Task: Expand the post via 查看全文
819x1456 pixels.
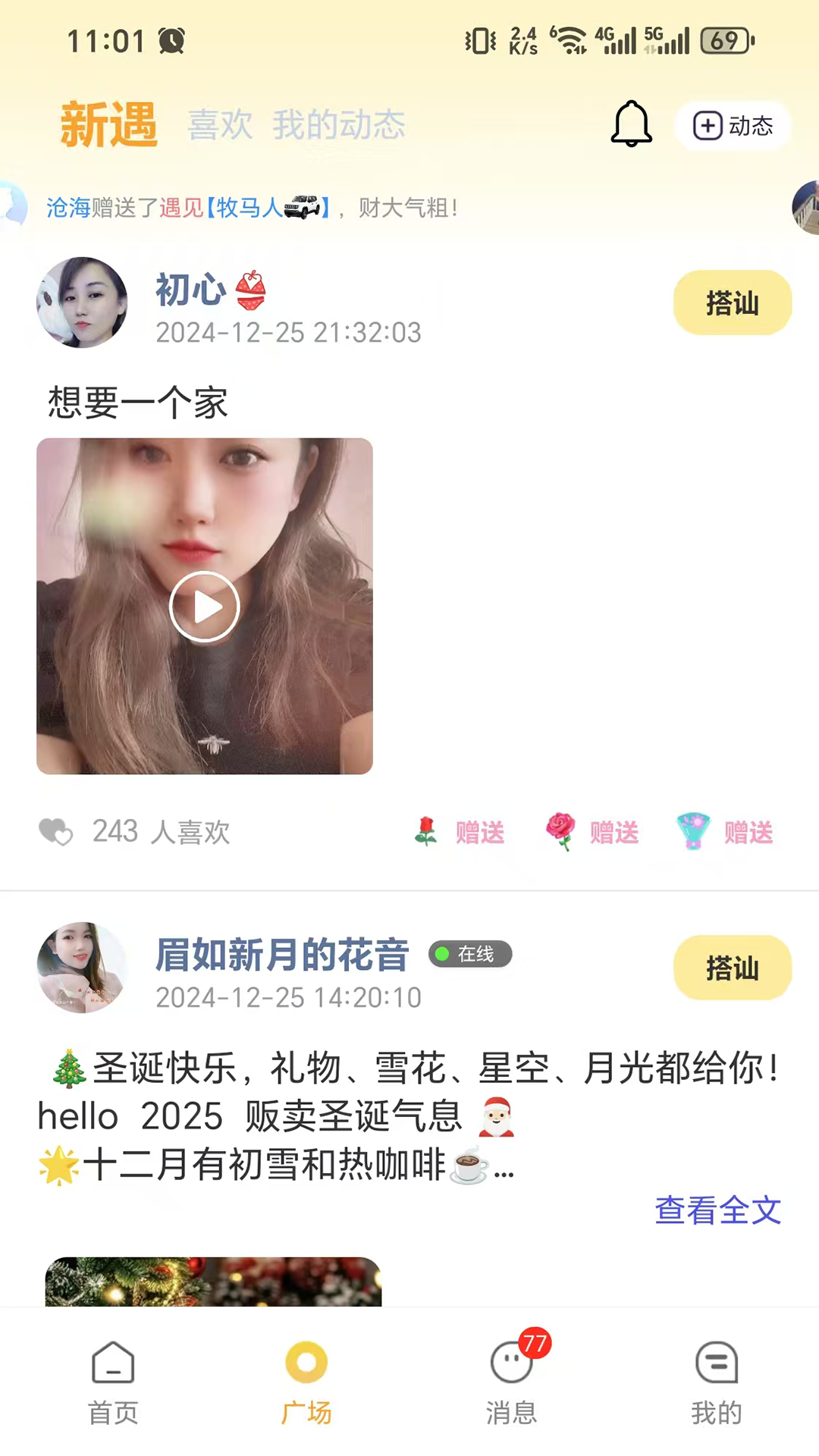Action: pos(717,1210)
